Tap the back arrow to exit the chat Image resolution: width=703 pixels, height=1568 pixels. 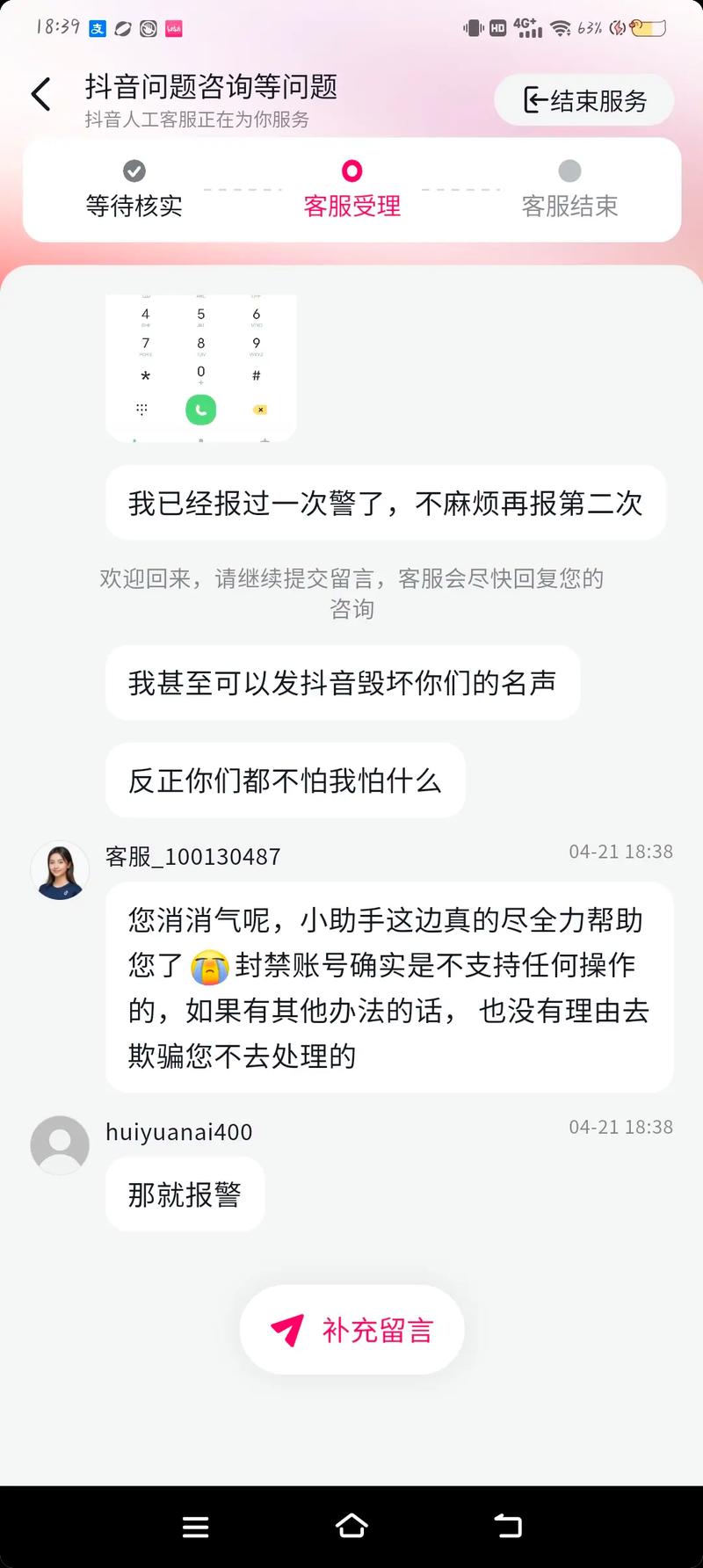pos(40,93)
